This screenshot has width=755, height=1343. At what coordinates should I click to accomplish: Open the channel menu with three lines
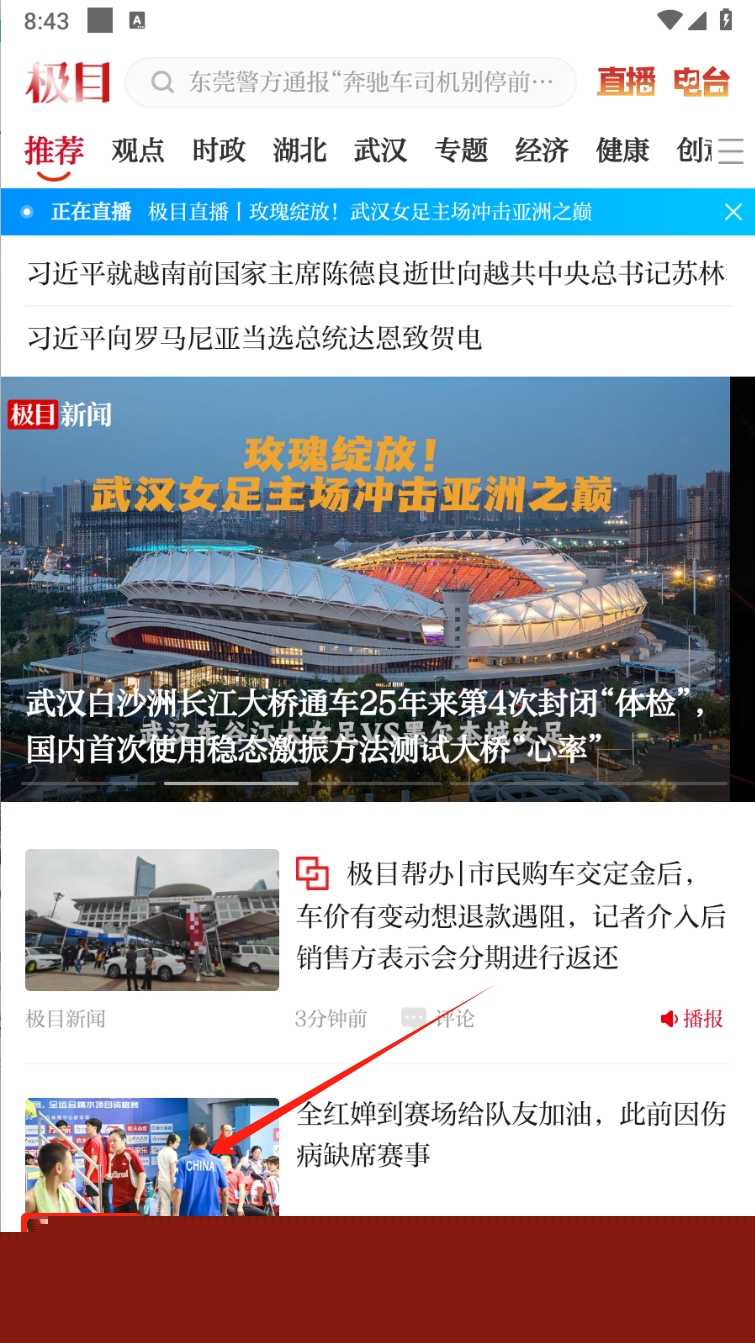tap(731, 152)
